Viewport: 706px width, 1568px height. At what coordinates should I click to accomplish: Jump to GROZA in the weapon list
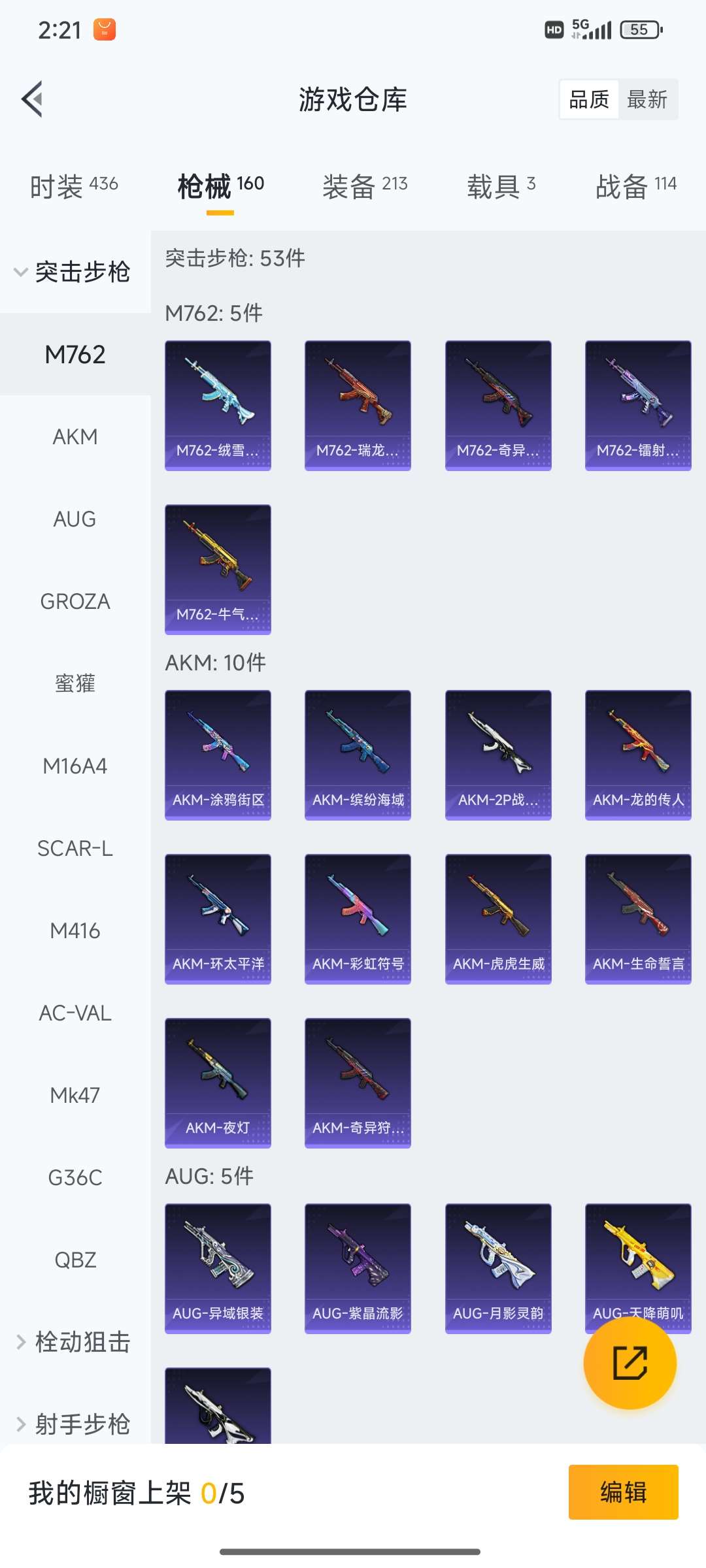75,601
